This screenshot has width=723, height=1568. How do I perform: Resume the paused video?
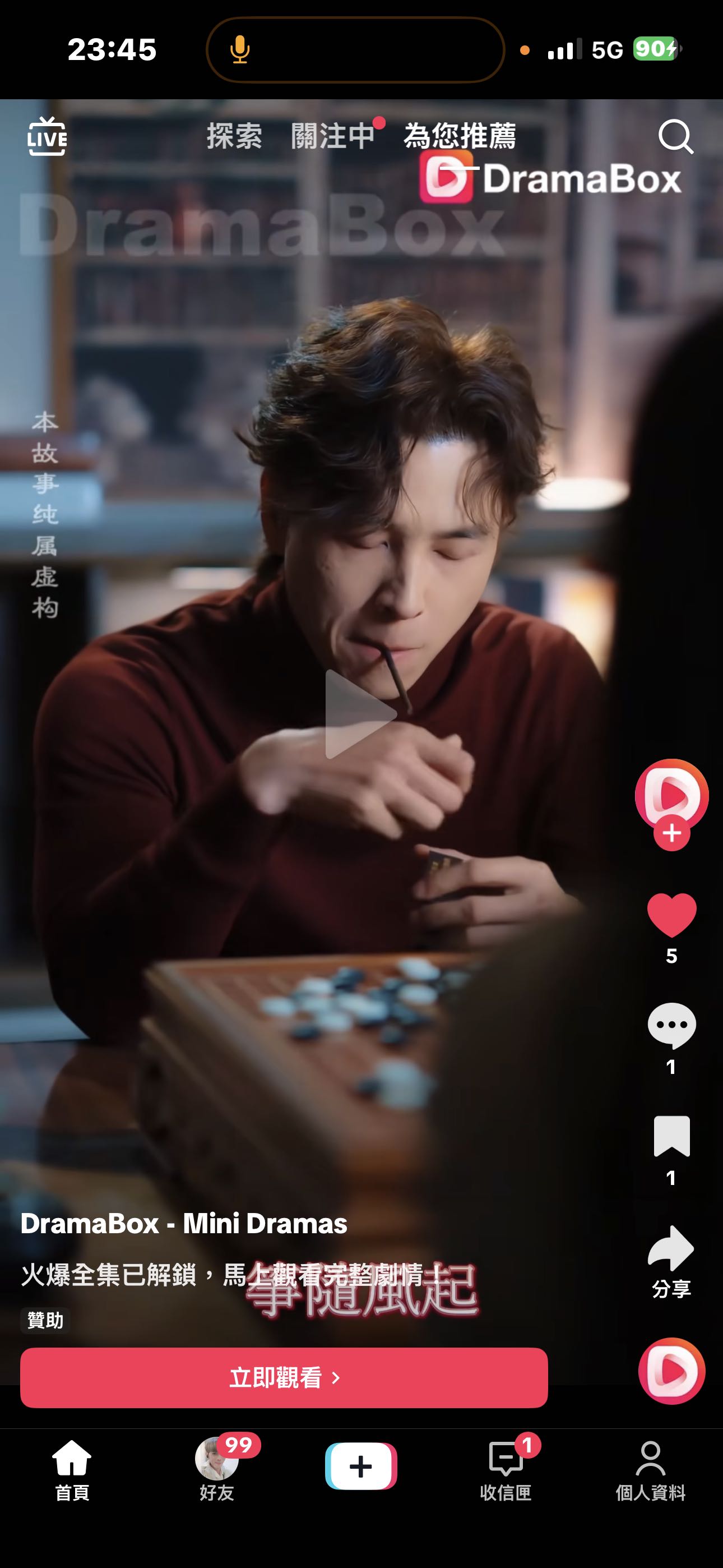(360, 714)
